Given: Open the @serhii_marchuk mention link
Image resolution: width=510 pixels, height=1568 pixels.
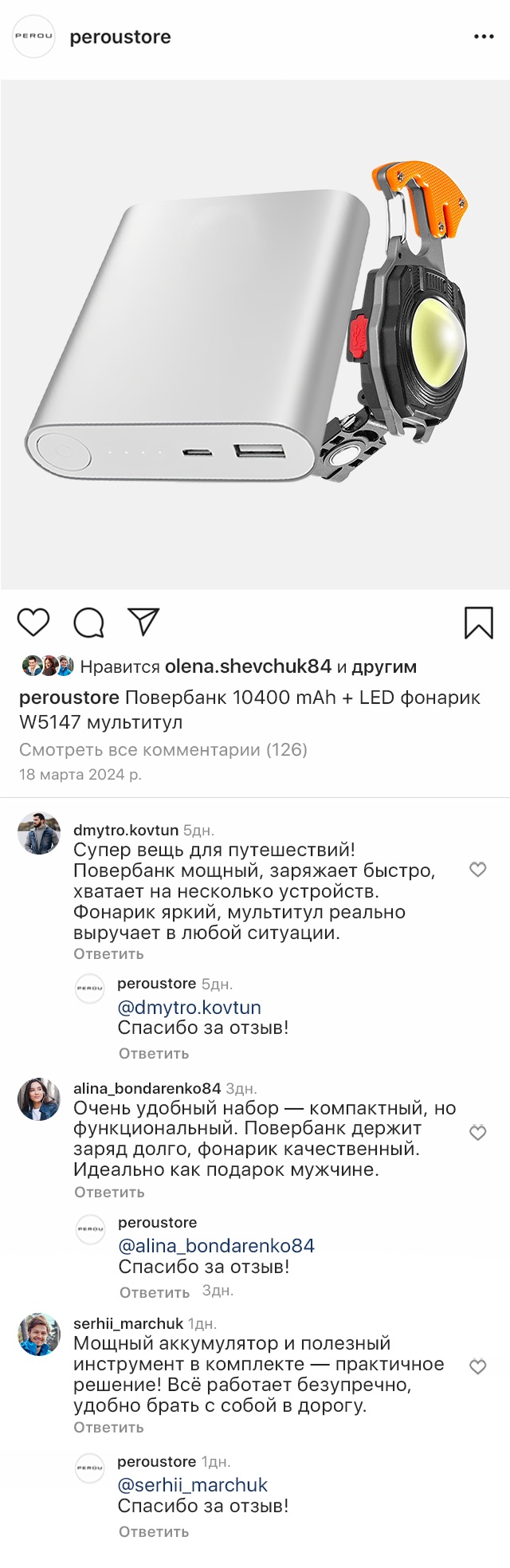Looking at the screenshot, I should pos(192,1485).
